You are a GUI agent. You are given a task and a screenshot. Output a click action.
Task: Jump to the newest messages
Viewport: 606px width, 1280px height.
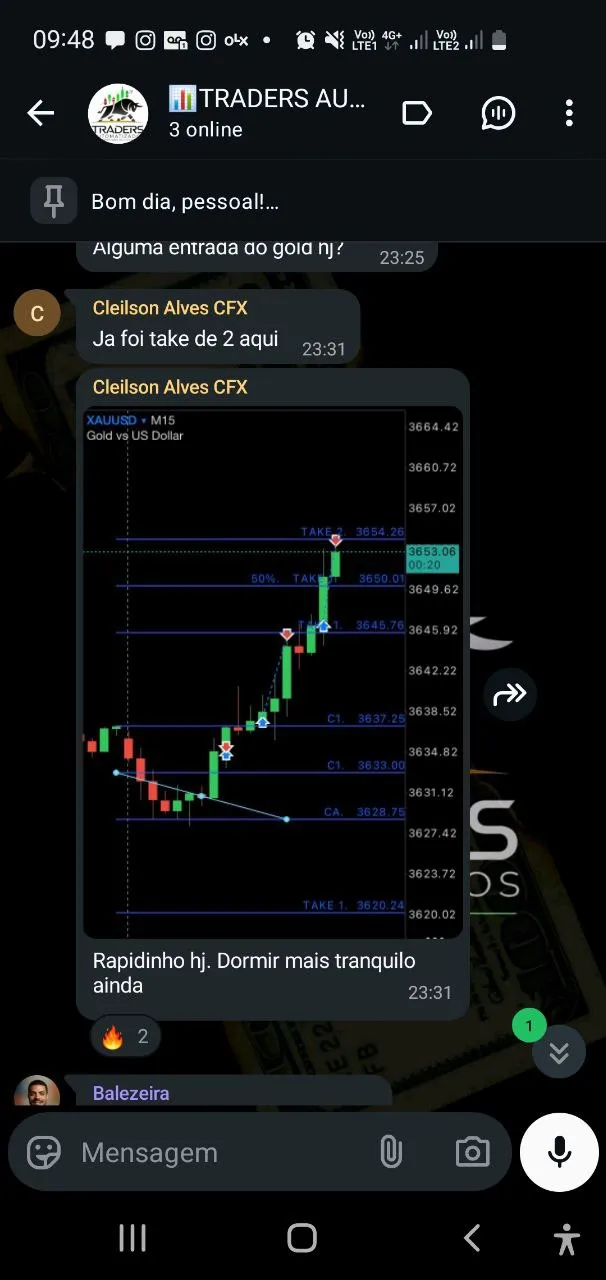(558, 1052)
